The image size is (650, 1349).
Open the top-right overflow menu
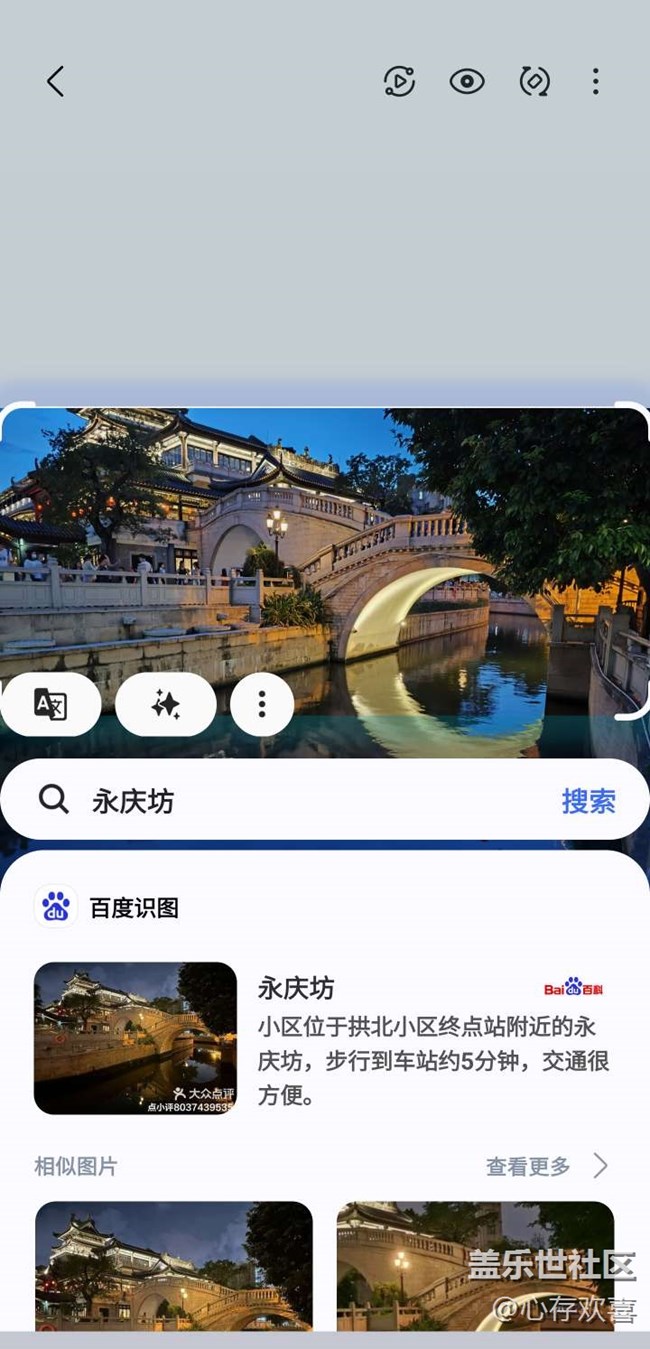[x=595, y=81]
